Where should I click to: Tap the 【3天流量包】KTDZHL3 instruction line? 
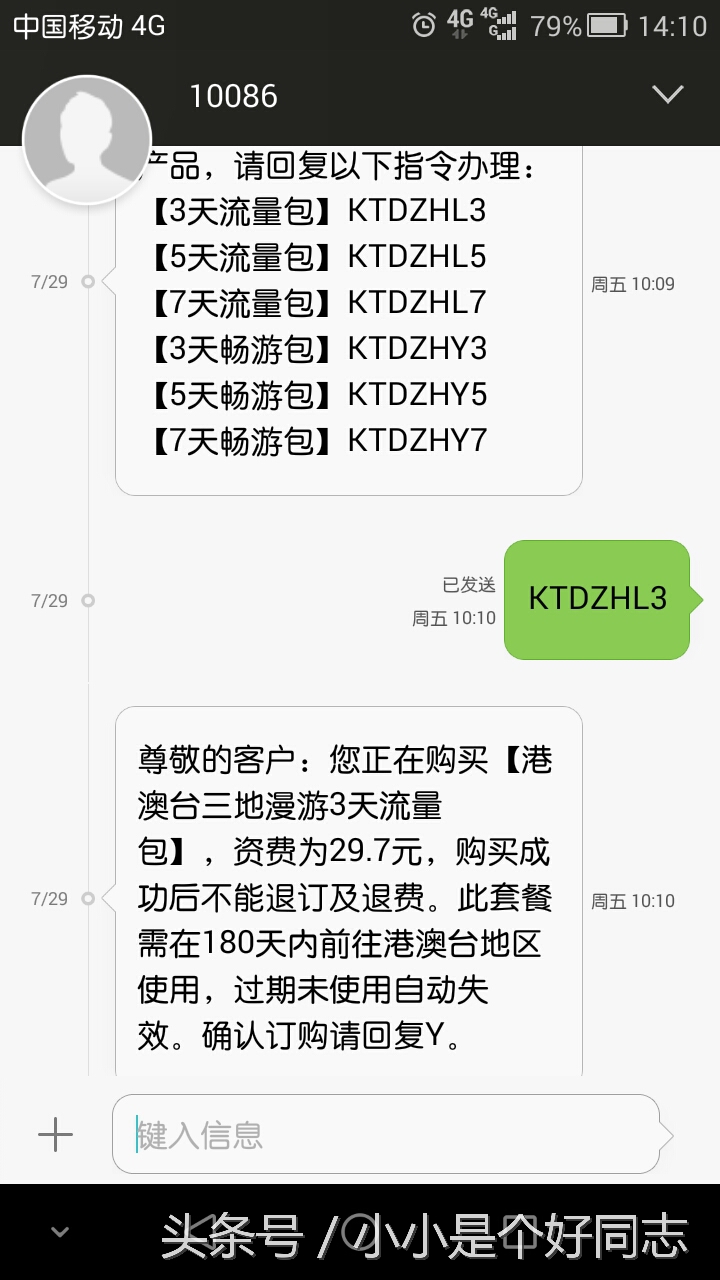click(x=320, y=211)
